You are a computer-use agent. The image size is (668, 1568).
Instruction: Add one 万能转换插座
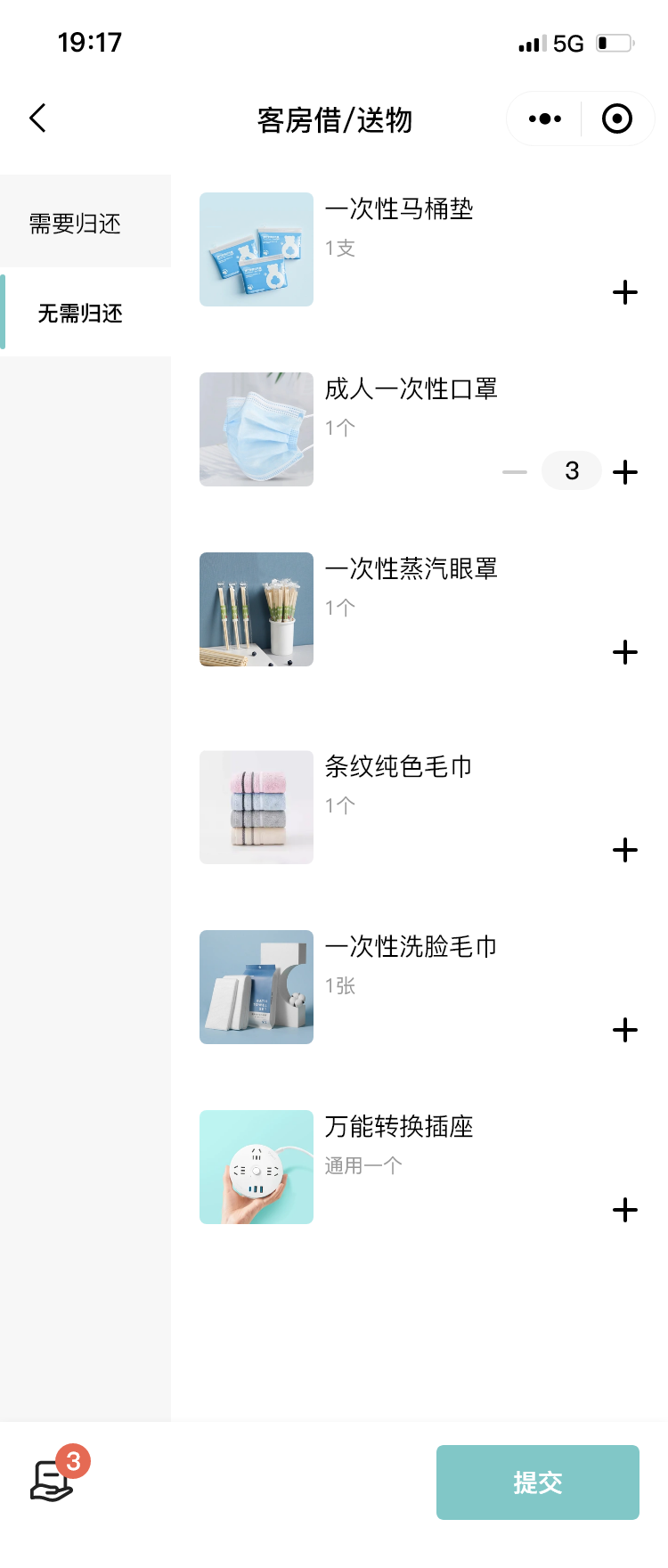coord(625,1210)
